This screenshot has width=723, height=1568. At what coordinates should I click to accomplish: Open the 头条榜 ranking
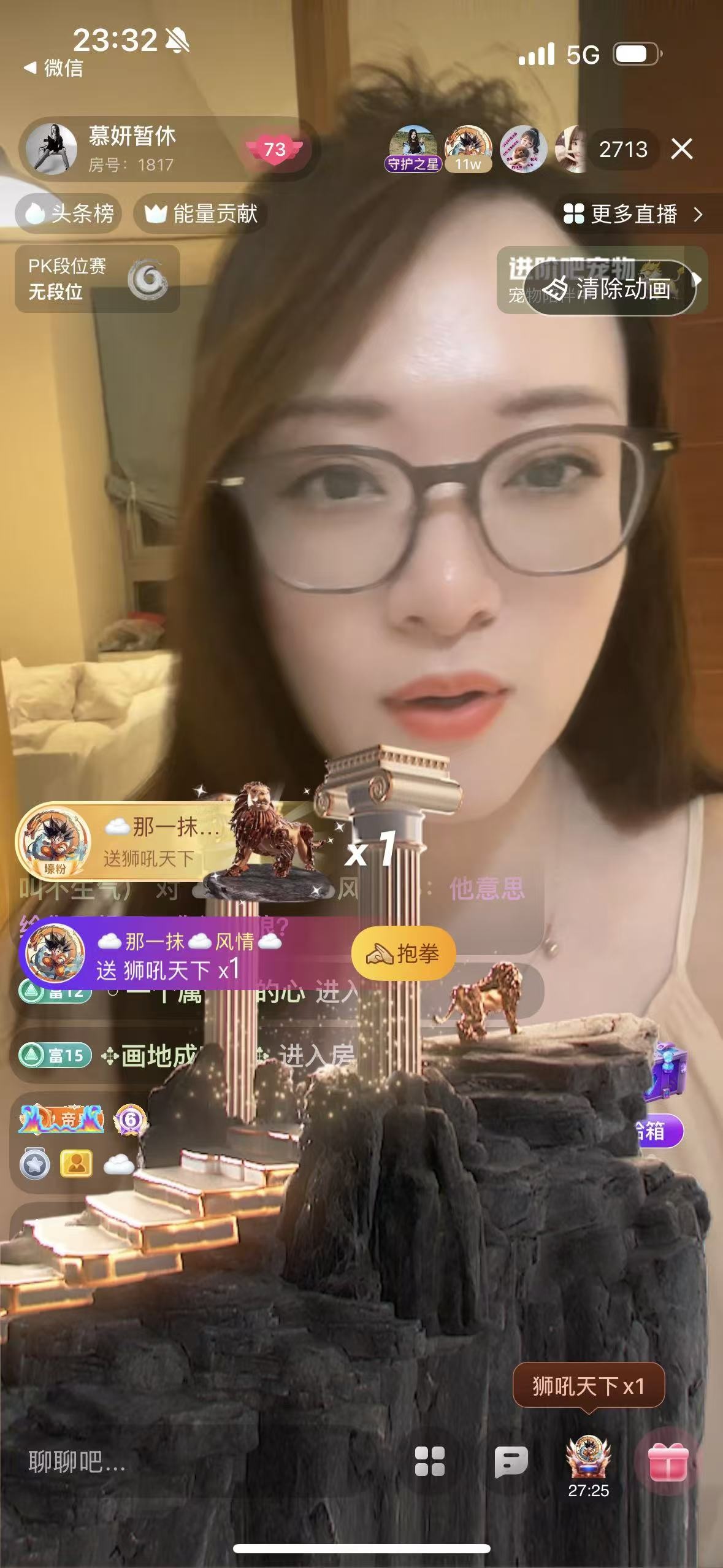click(69, 213)
